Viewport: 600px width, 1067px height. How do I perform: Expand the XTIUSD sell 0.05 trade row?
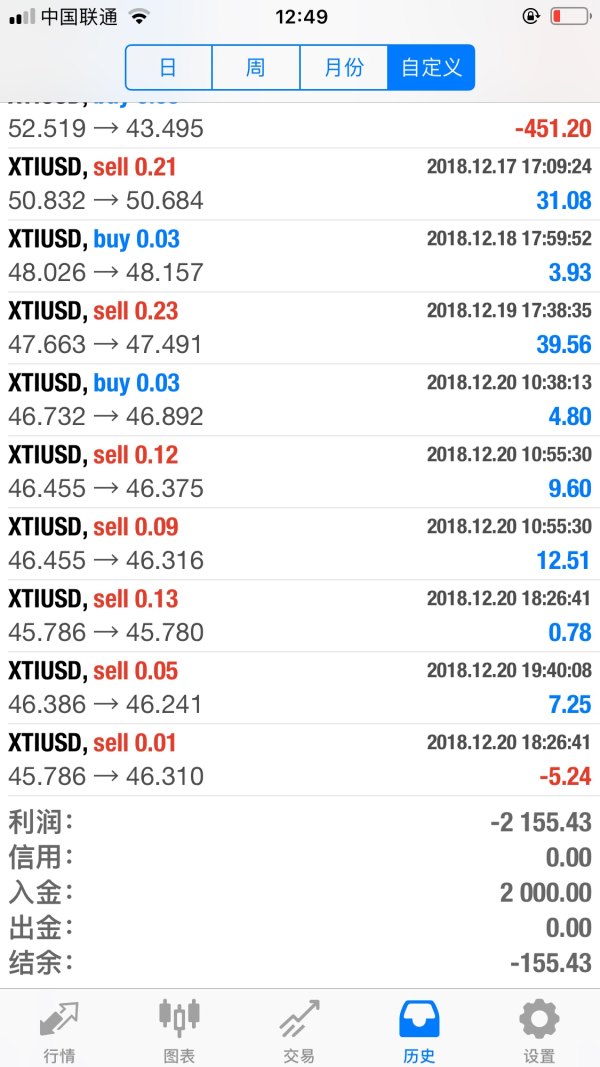[300, 688]
